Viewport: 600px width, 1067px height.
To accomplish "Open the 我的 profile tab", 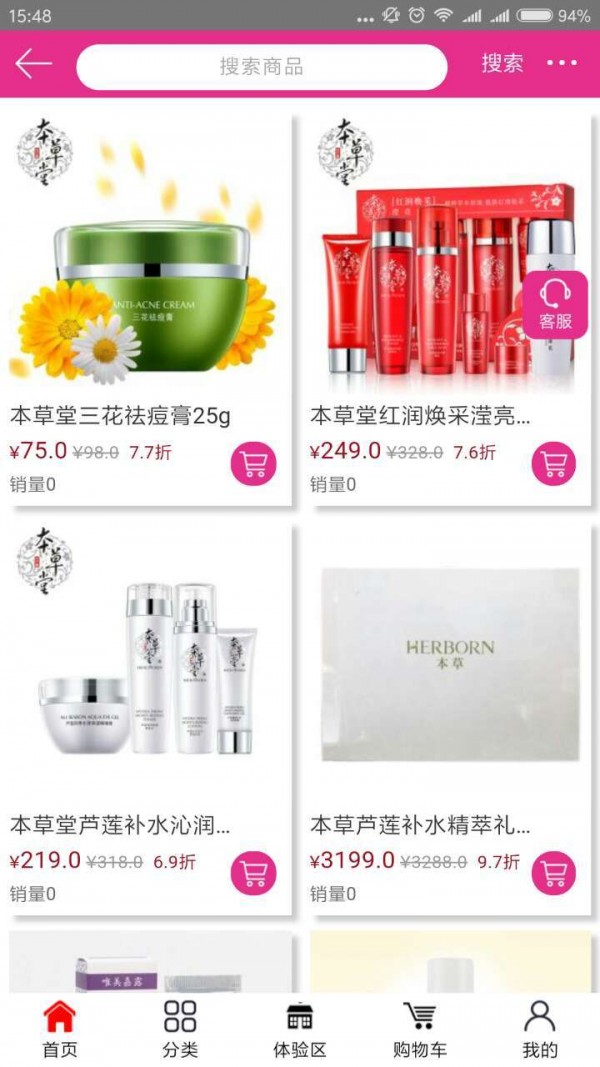I will pyautogui.click(x=539, y=1029).
